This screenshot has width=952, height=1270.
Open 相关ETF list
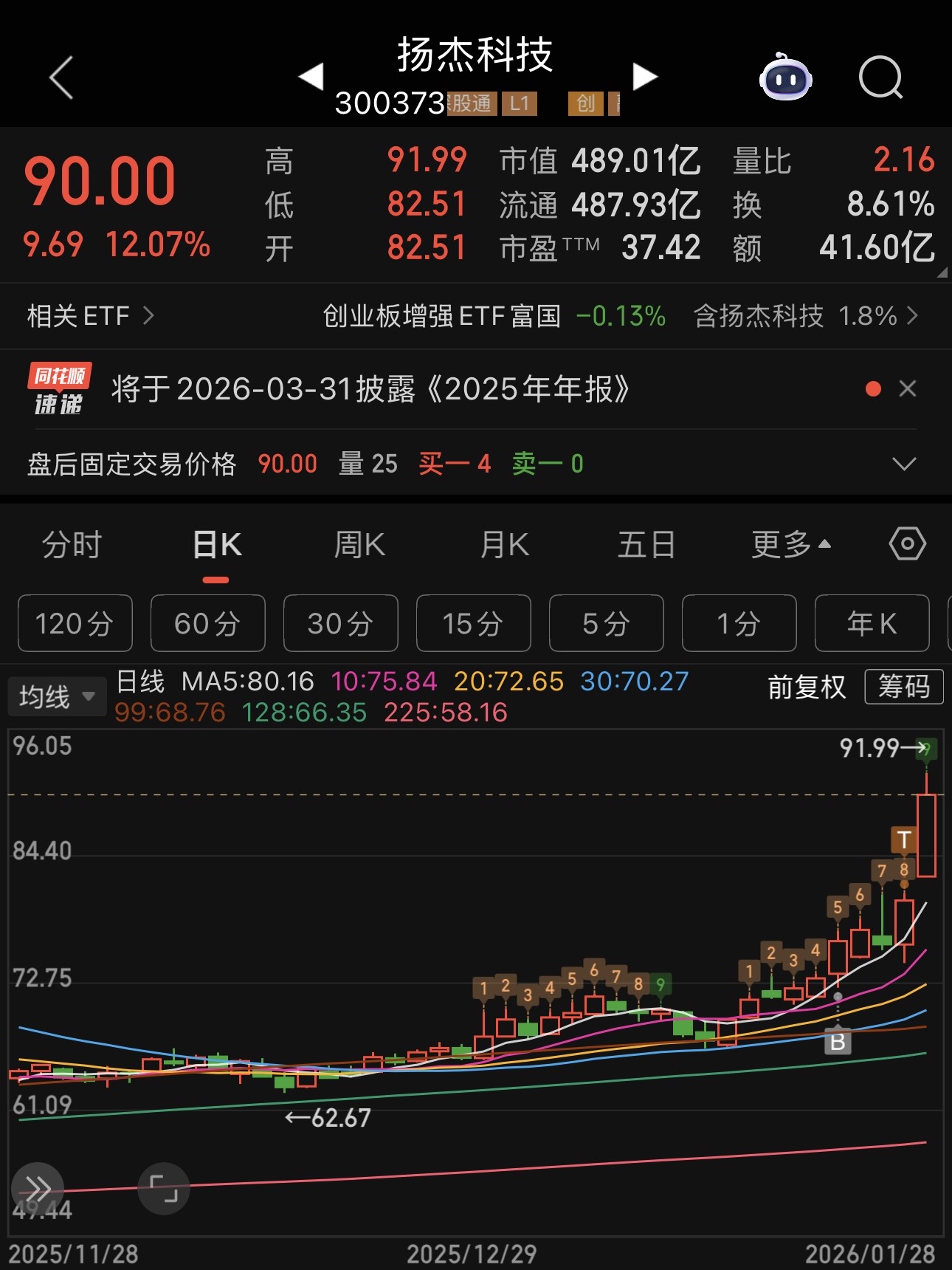click(90, 316)
